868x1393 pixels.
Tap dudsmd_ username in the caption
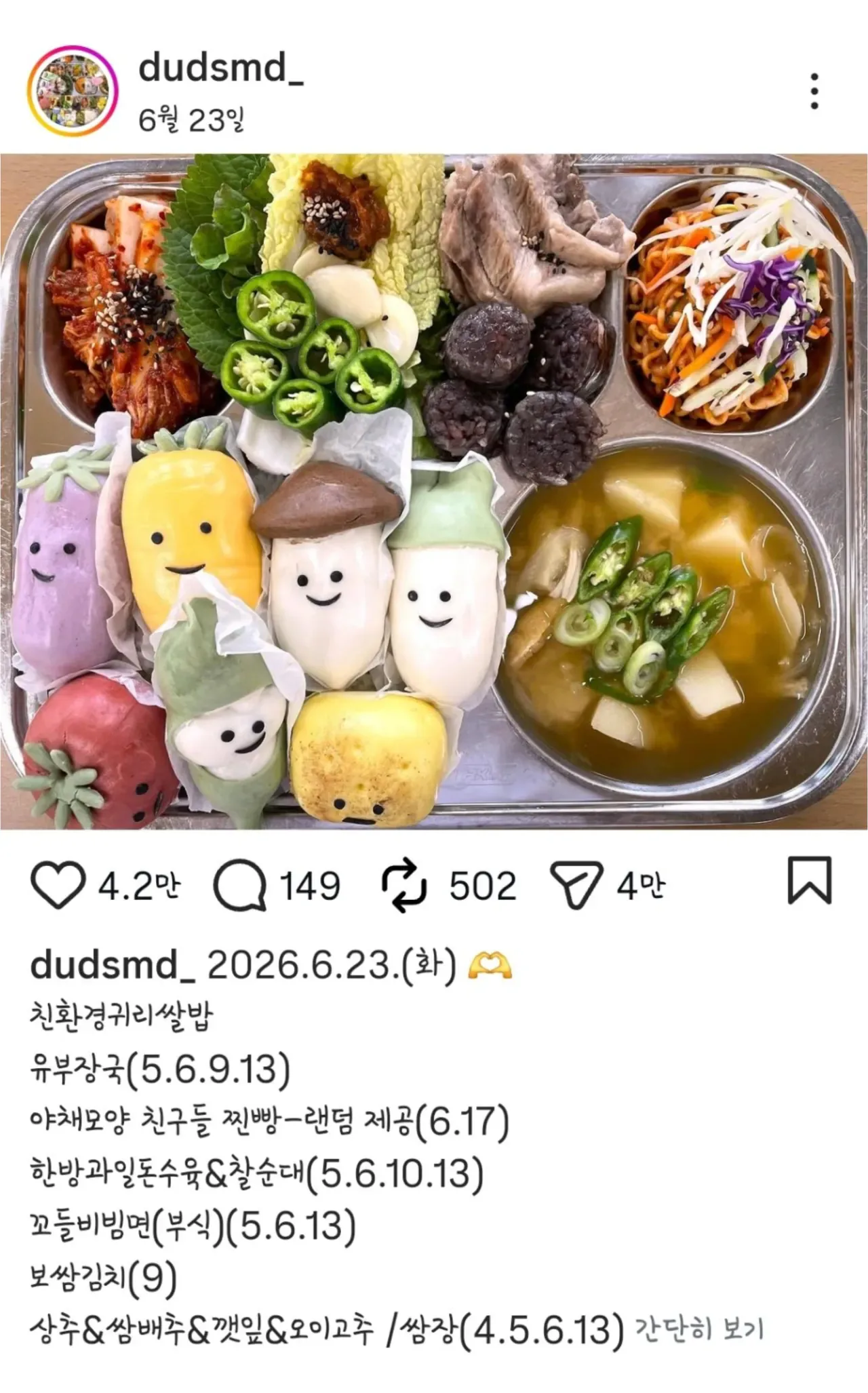point(113,964)
